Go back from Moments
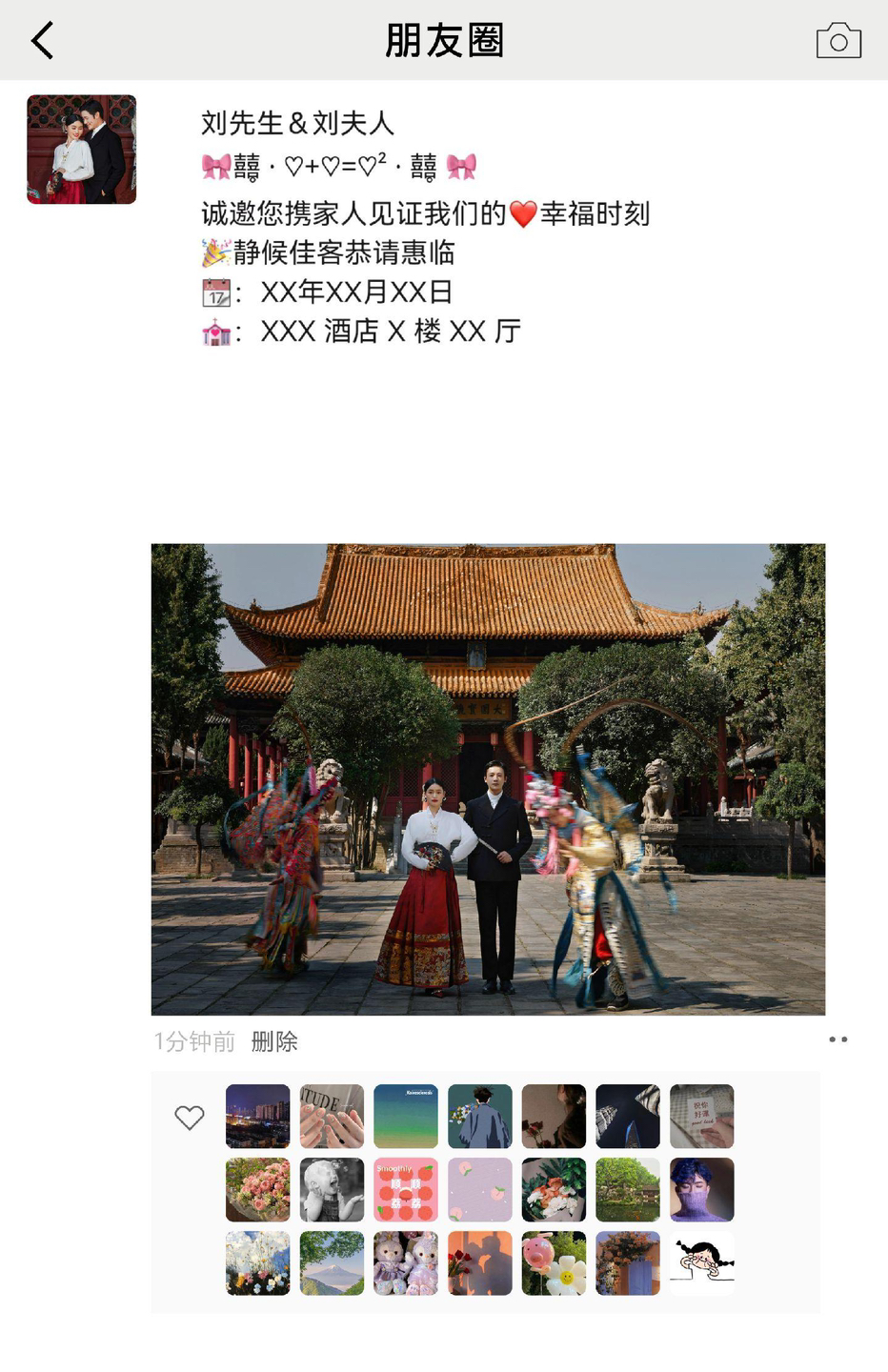This screenshot has height=1372, width=888. [x=43, y=41]
